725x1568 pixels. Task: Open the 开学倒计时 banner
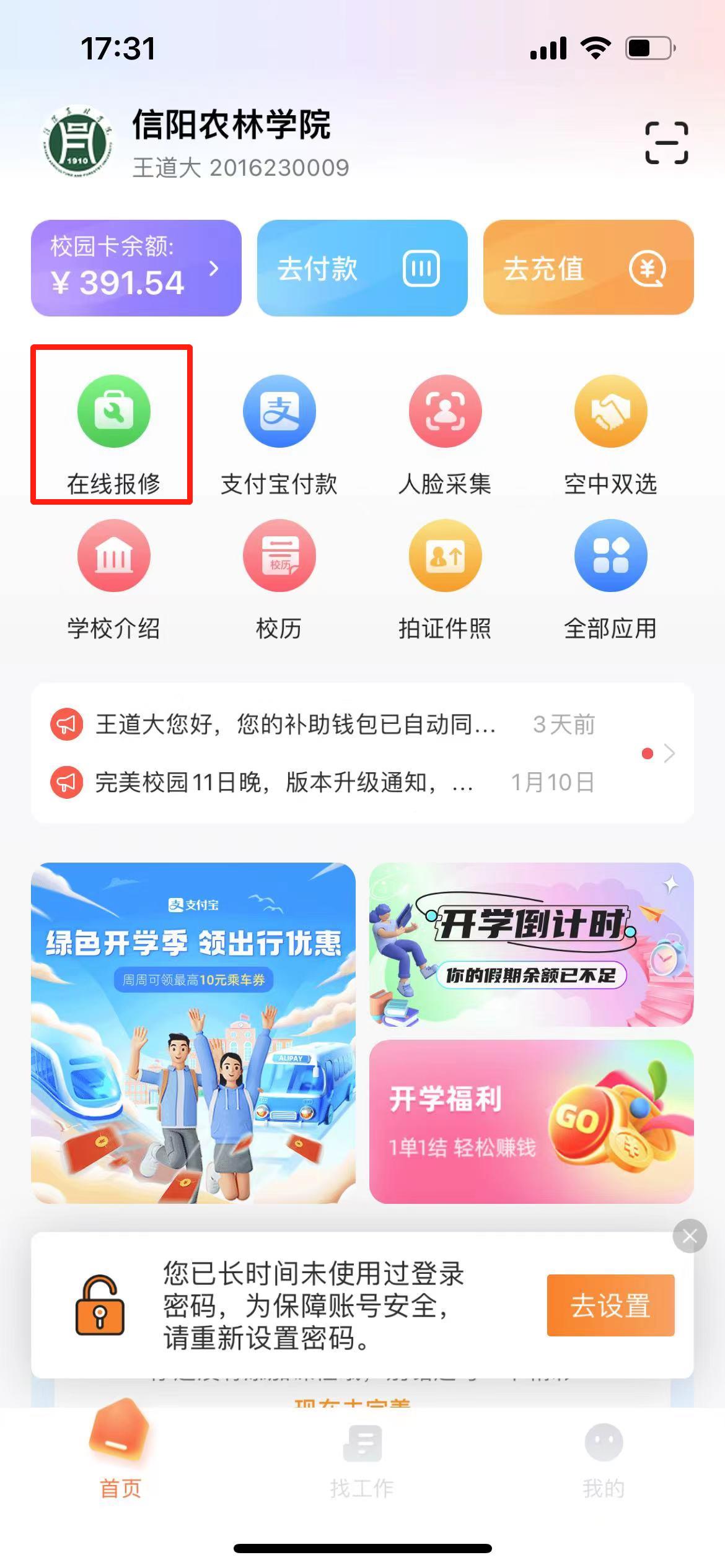tap(531, 944)
